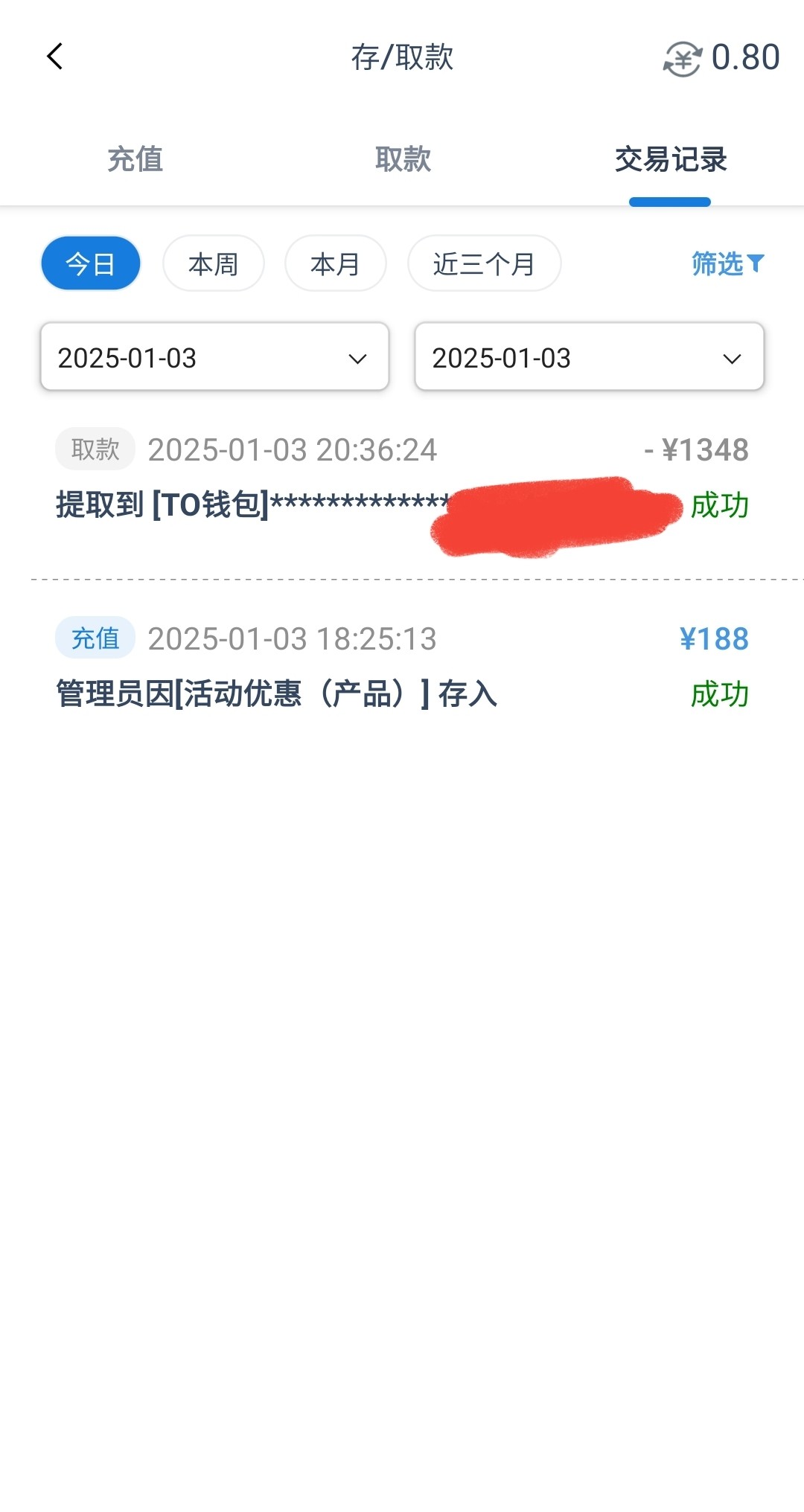Switch to the 取款 tab

403,159
